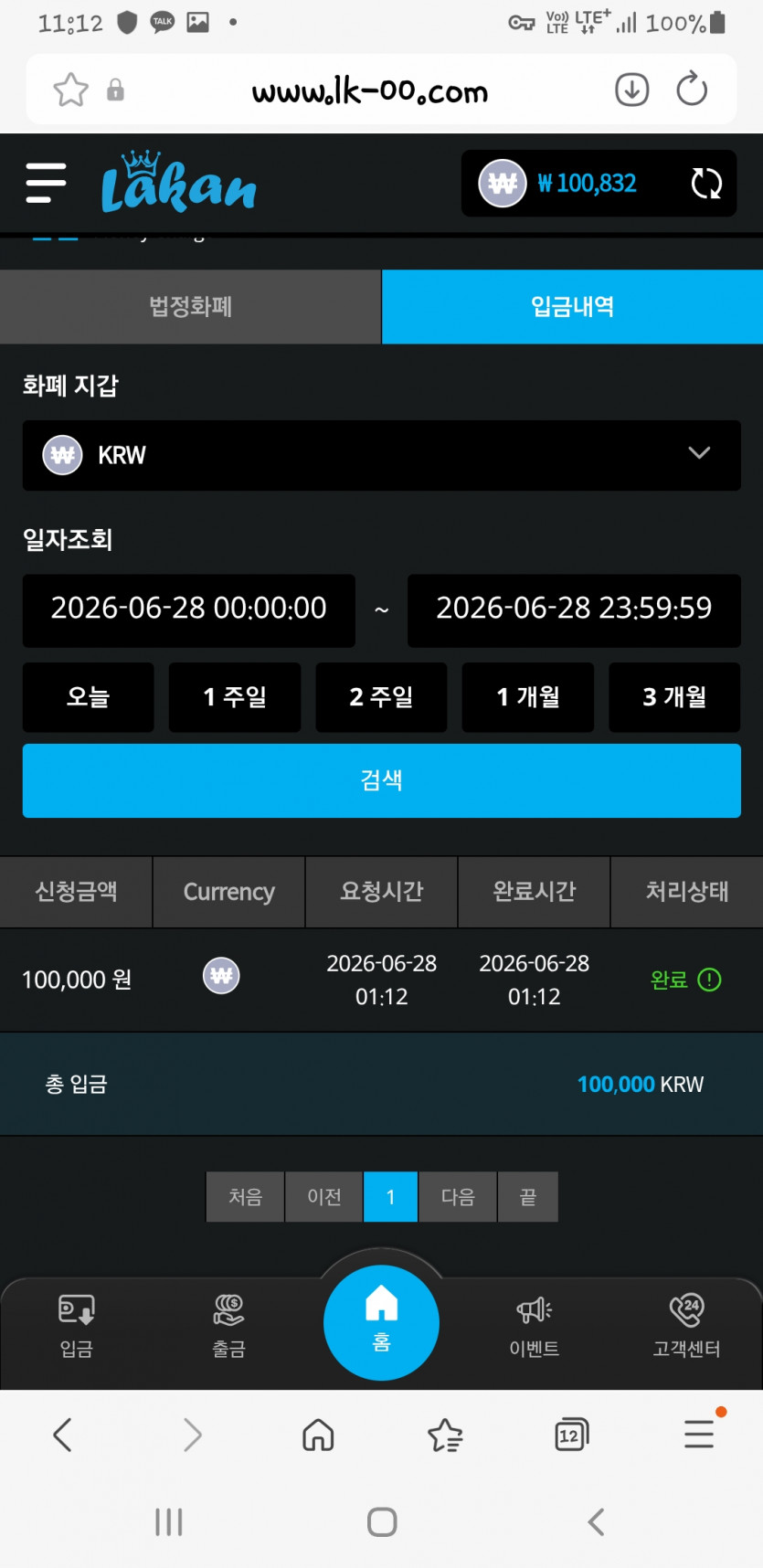763x1568 pixels.
Task: Open the 입금 deposit tab
Action: (77, 1327)
